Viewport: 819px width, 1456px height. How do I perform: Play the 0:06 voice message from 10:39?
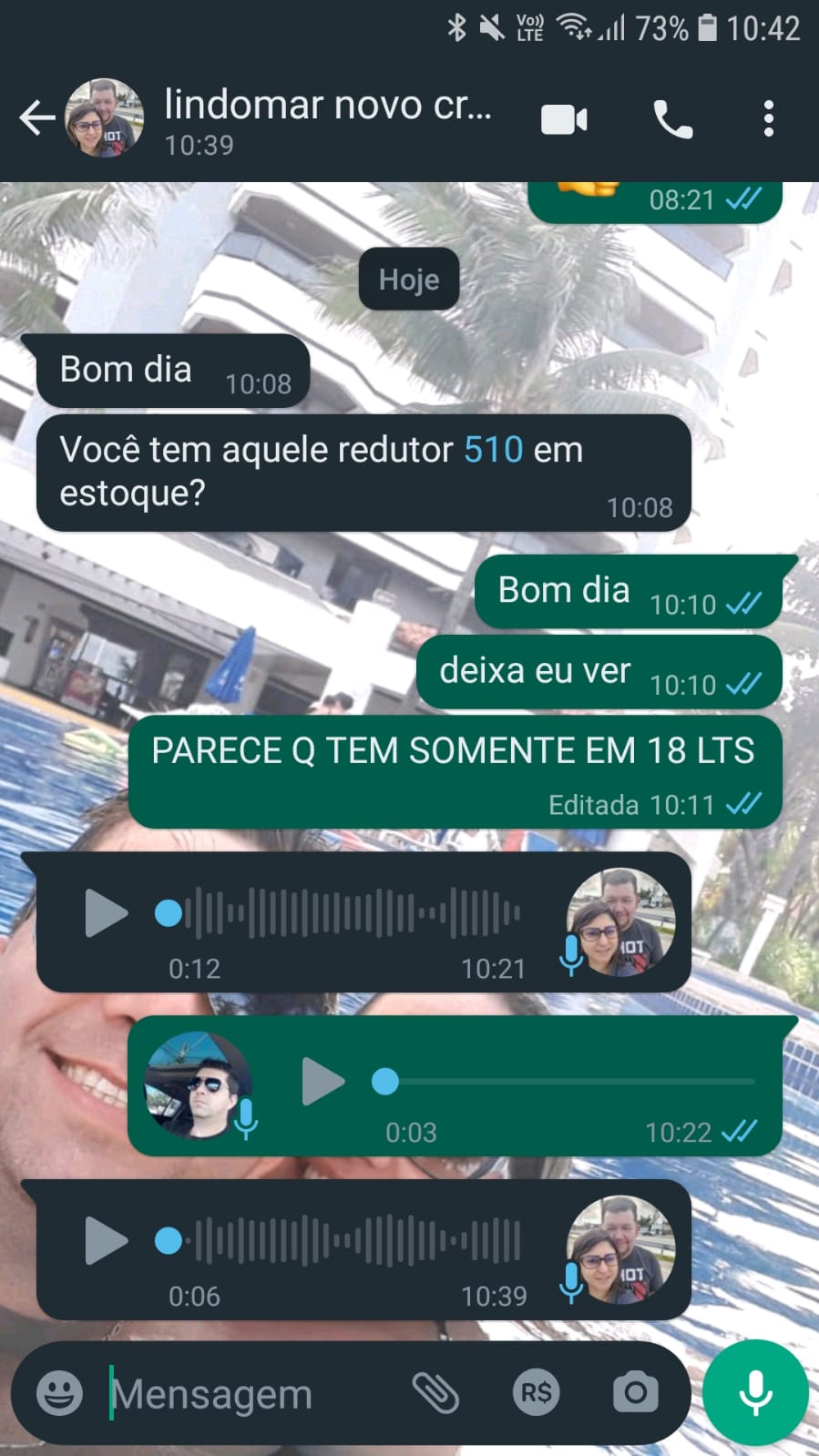(106, 1240)
